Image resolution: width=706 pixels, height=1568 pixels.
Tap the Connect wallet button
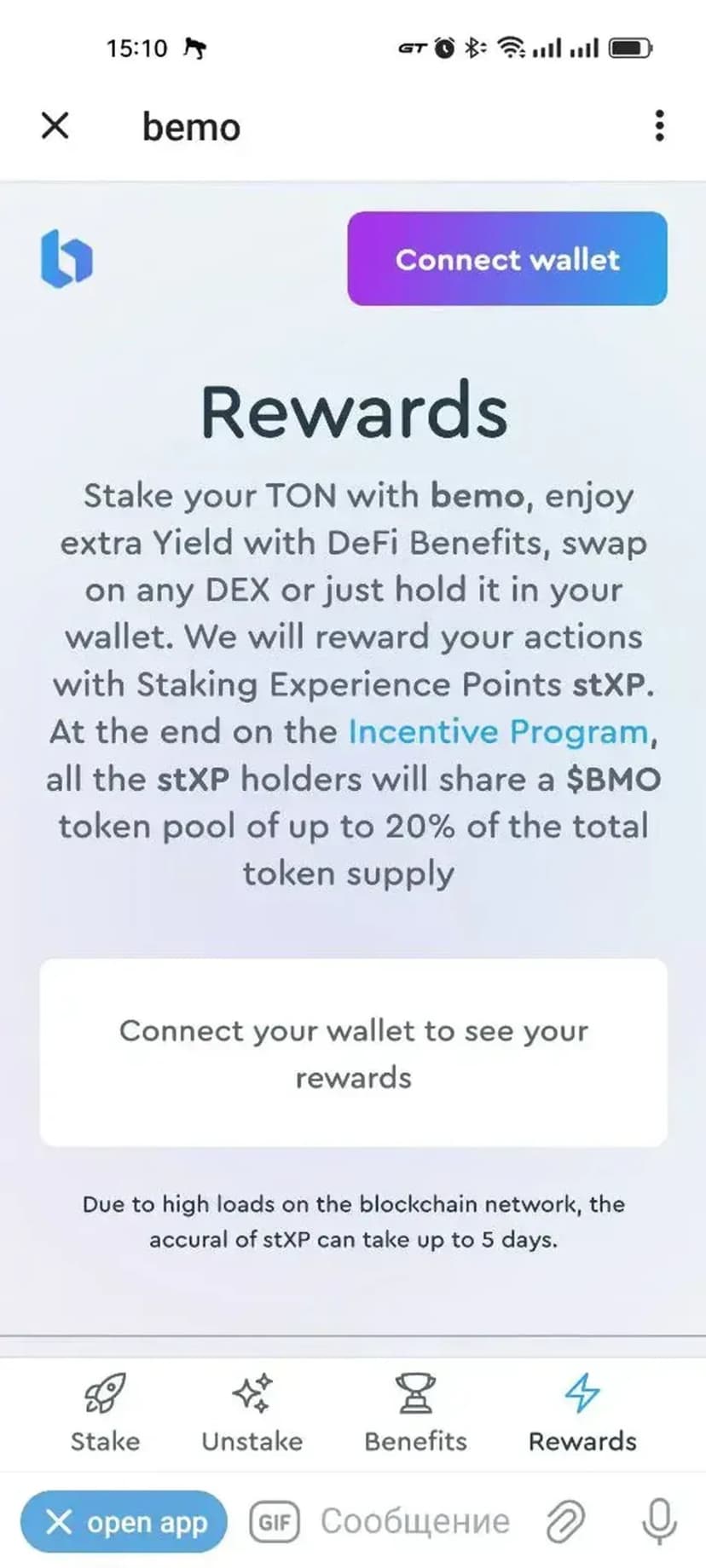point(507,259)
